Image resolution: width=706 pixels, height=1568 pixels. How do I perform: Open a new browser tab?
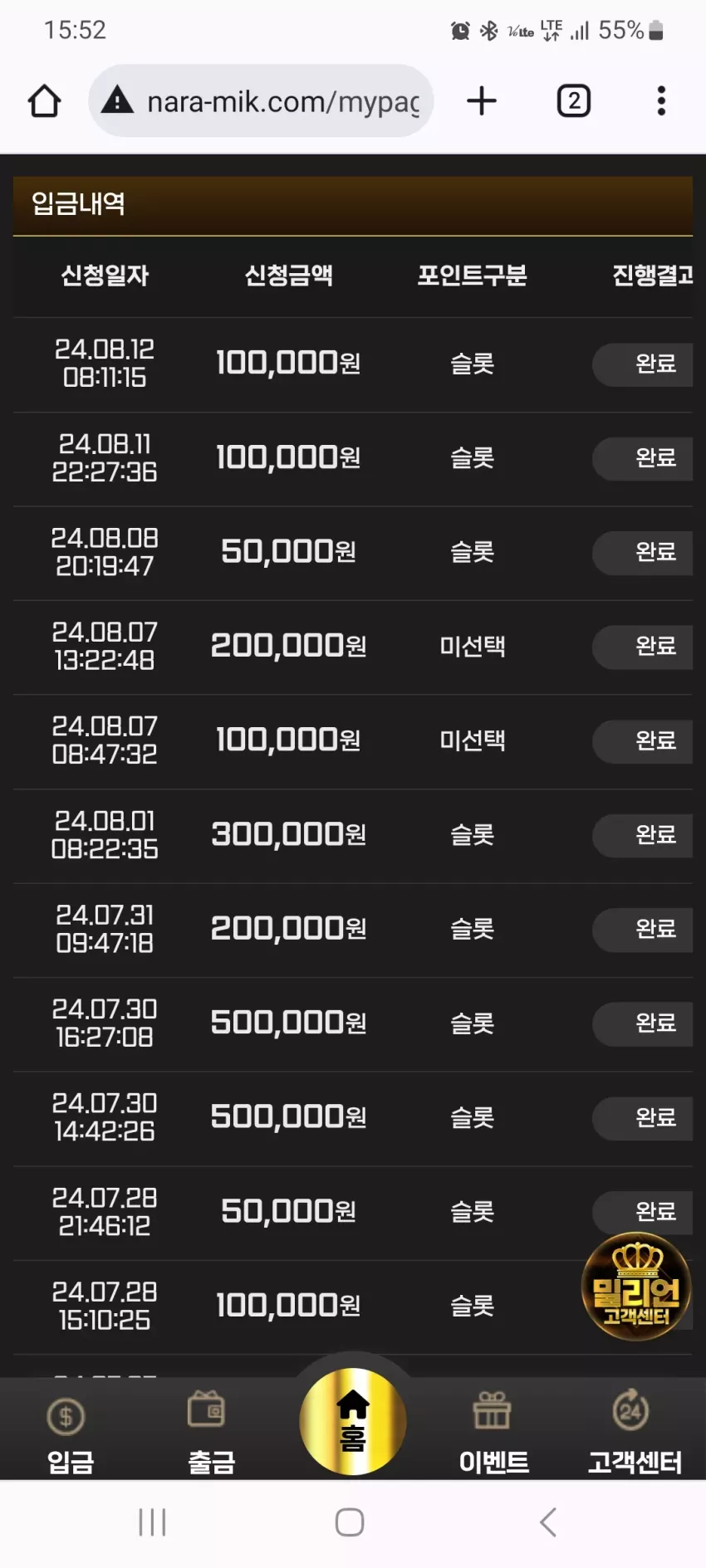pyautogui.click(x=482, y=101)
